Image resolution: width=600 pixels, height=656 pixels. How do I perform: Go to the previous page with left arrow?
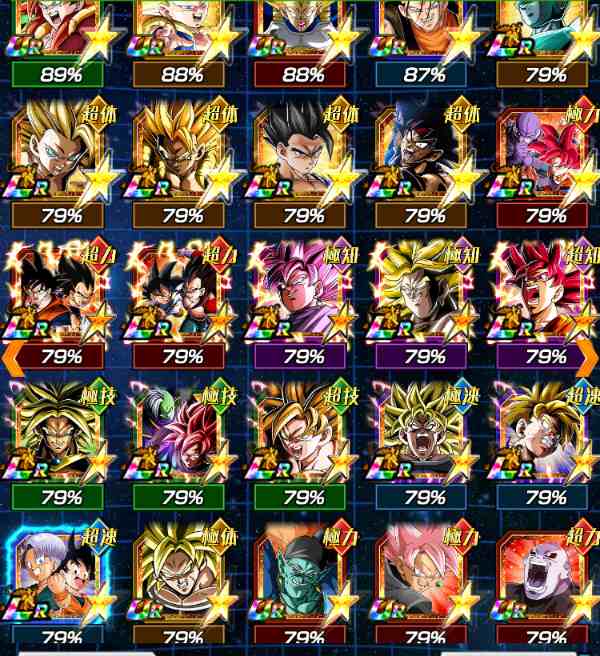point(9,354)
